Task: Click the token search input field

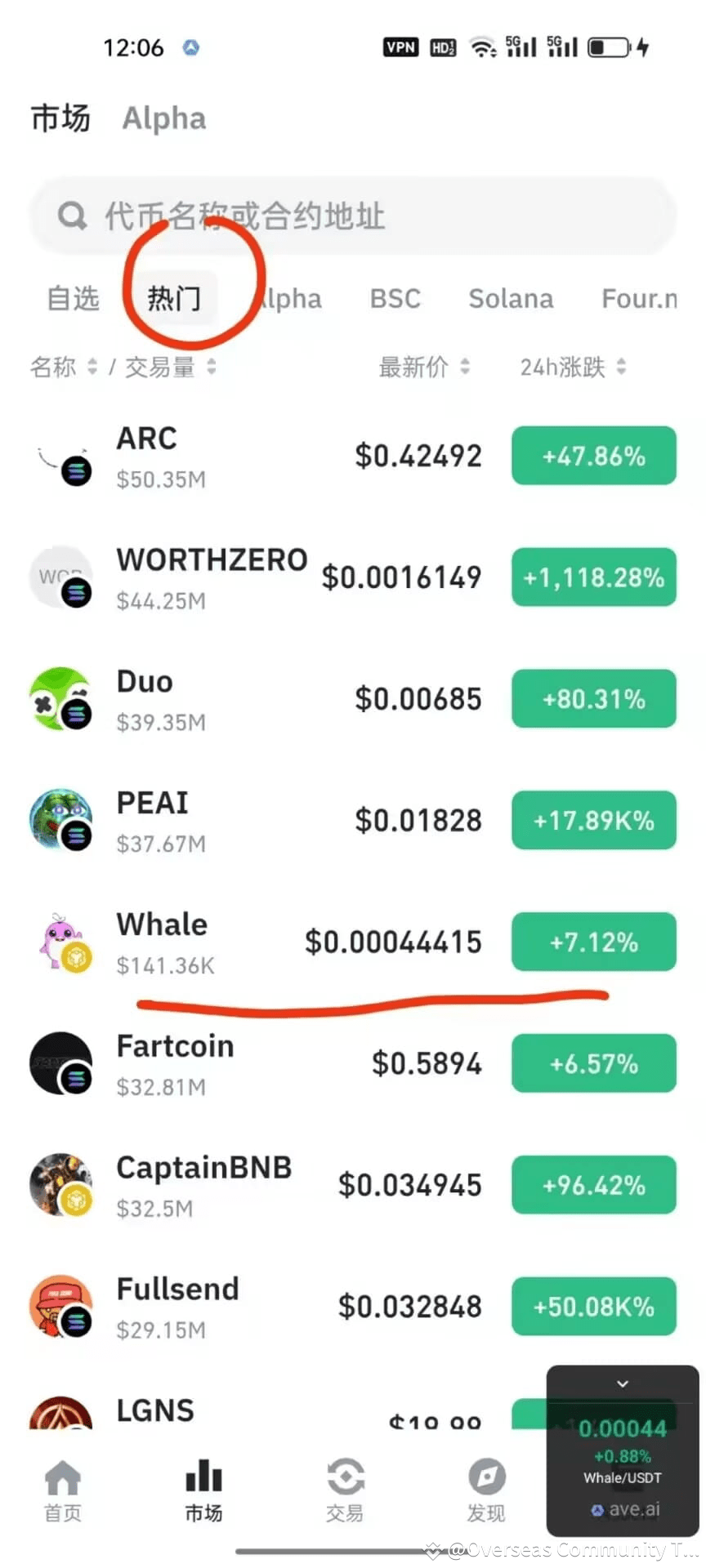Action: [351, 215]
